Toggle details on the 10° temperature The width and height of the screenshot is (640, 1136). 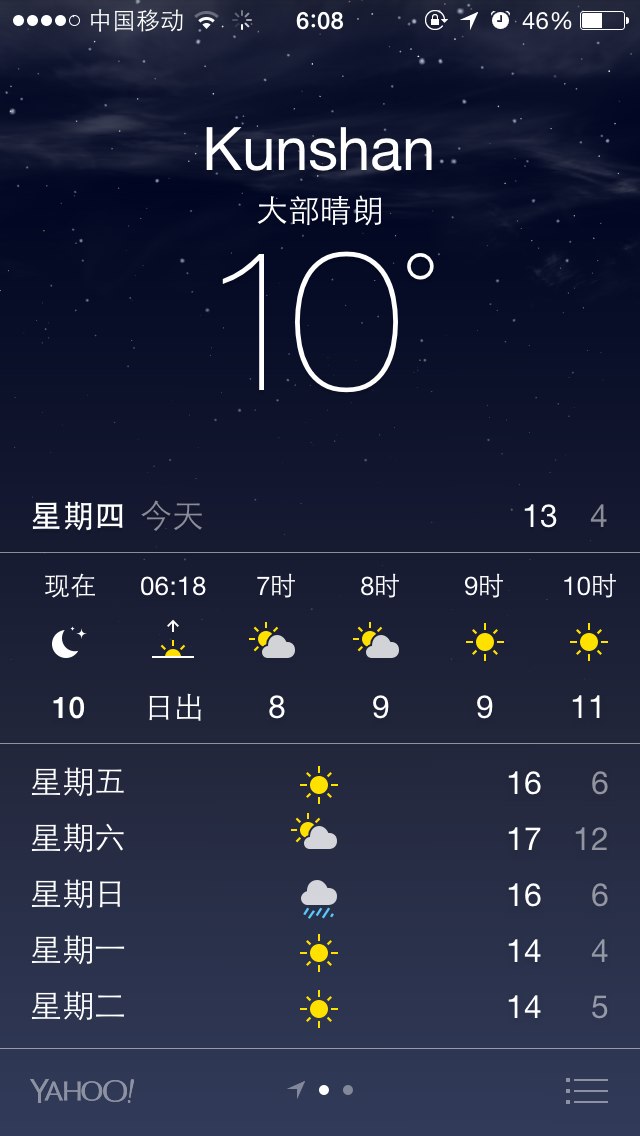326,322
